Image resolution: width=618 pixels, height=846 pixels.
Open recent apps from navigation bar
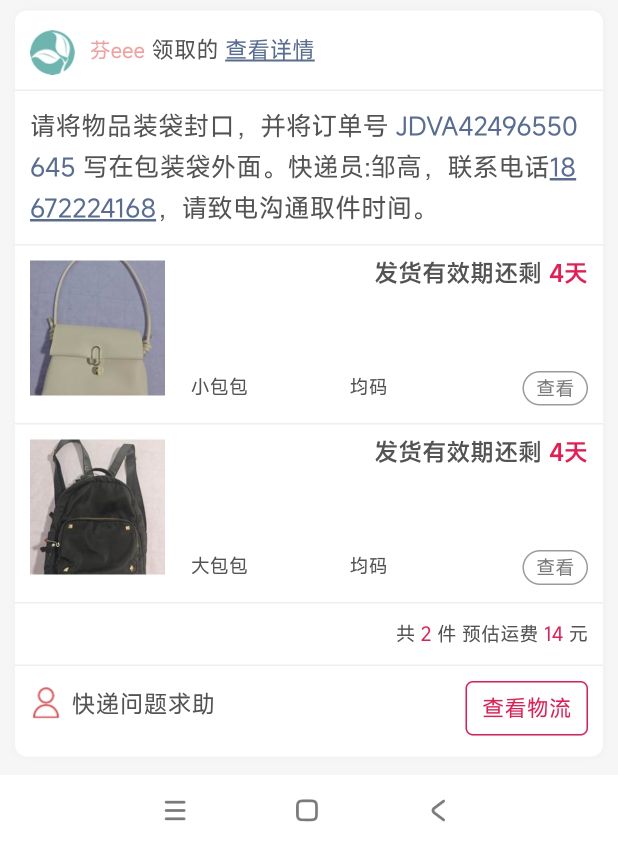tap(175, 810)
